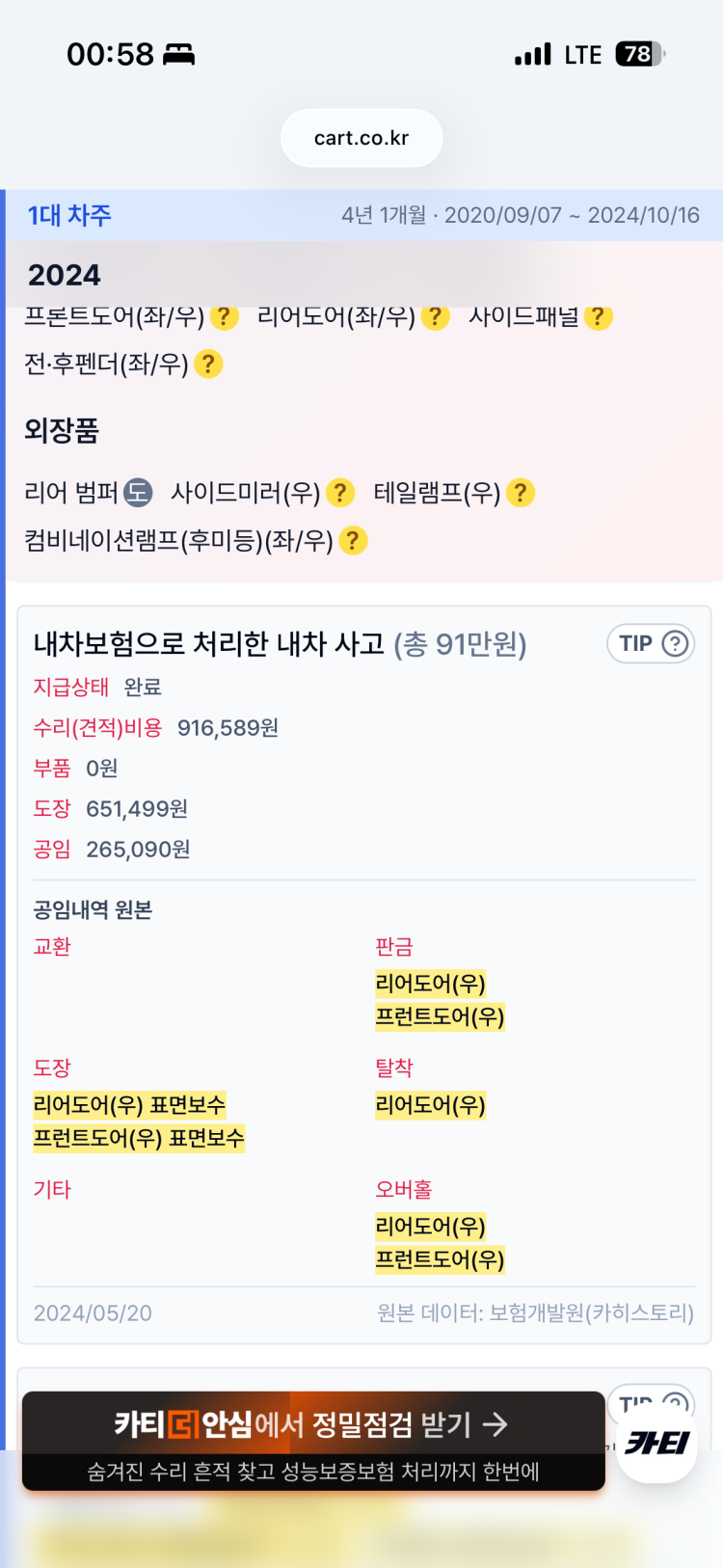This screenshot has width=723, height=1568.
Task: Open help icon next to 테일램프(우)
Action: click(x=521, y=493)
